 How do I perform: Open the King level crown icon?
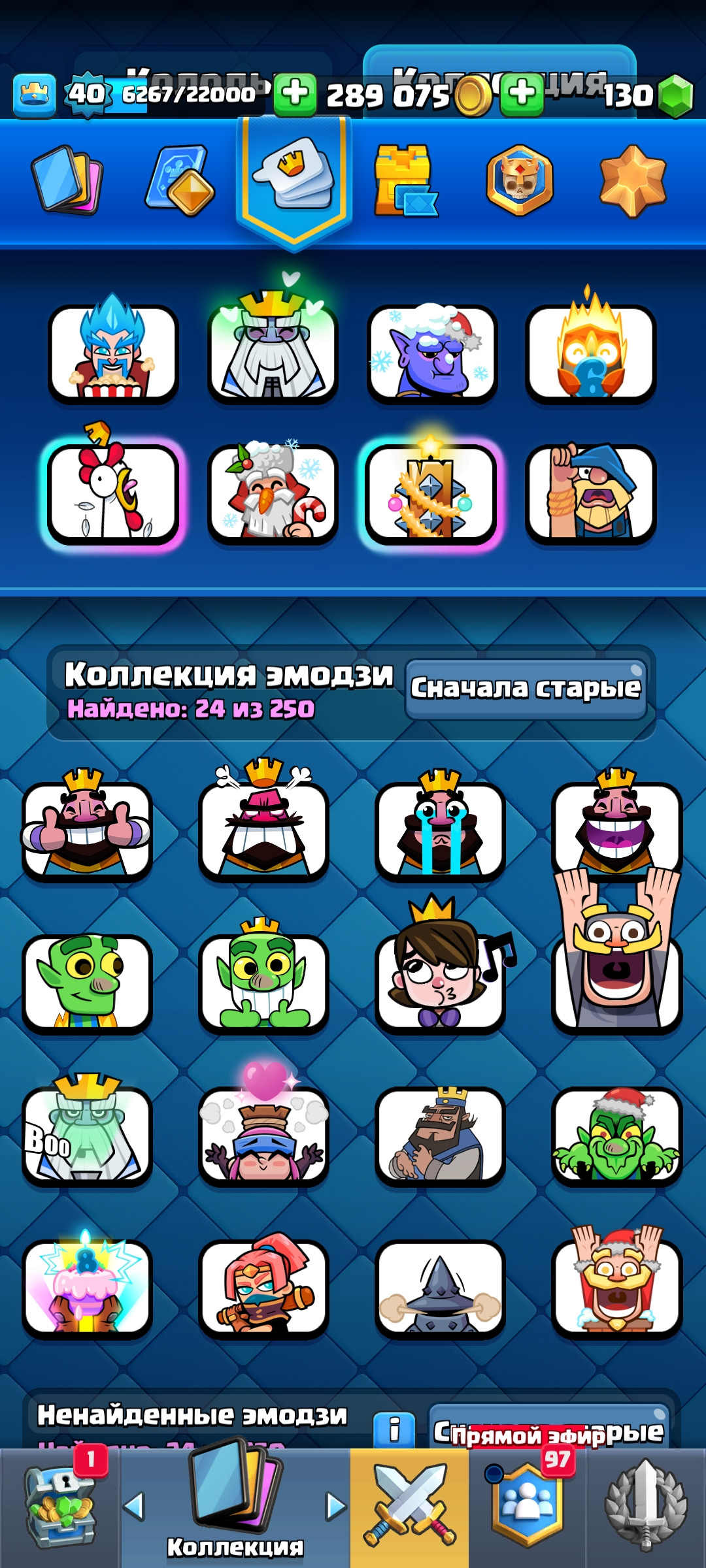click(x=34, y=95)
